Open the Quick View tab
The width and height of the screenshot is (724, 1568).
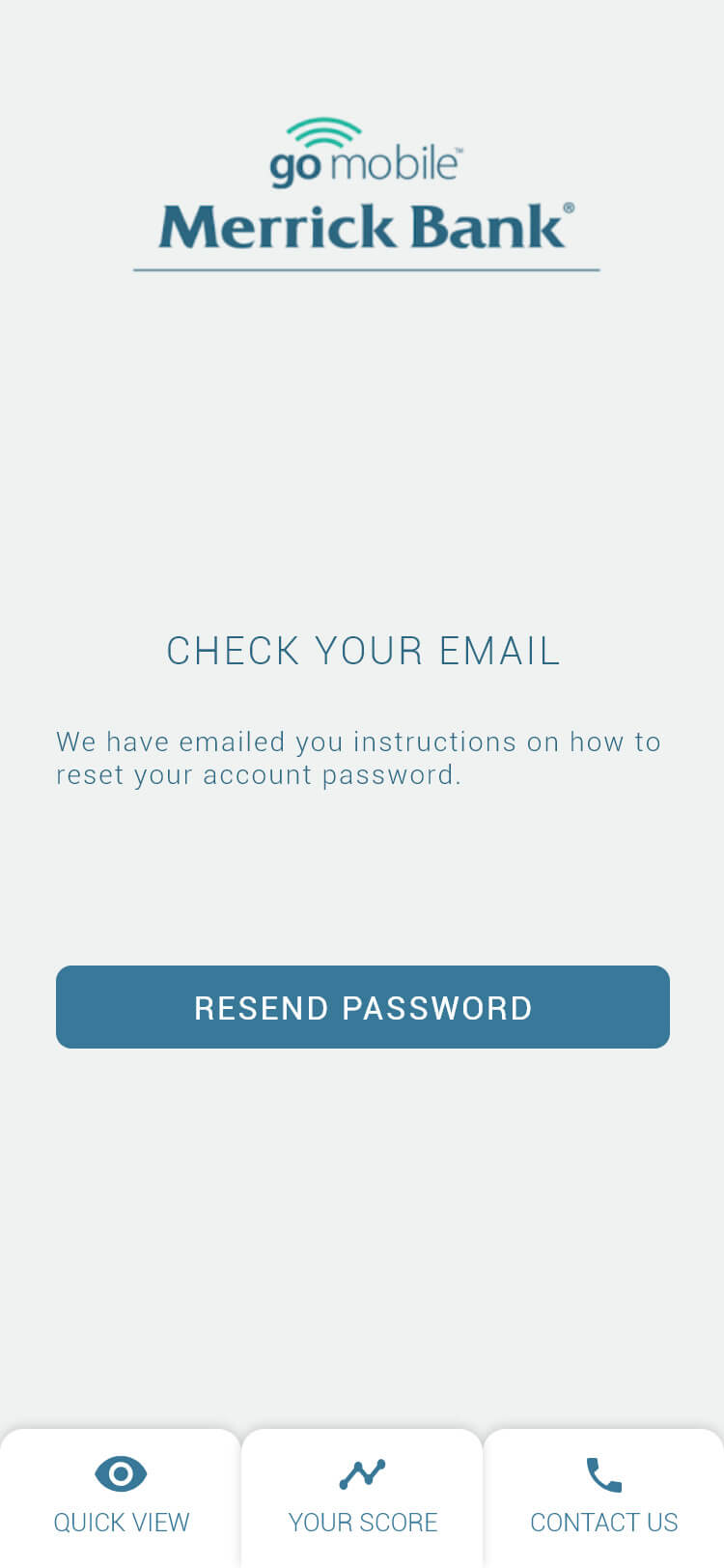tap(121, 1498)
